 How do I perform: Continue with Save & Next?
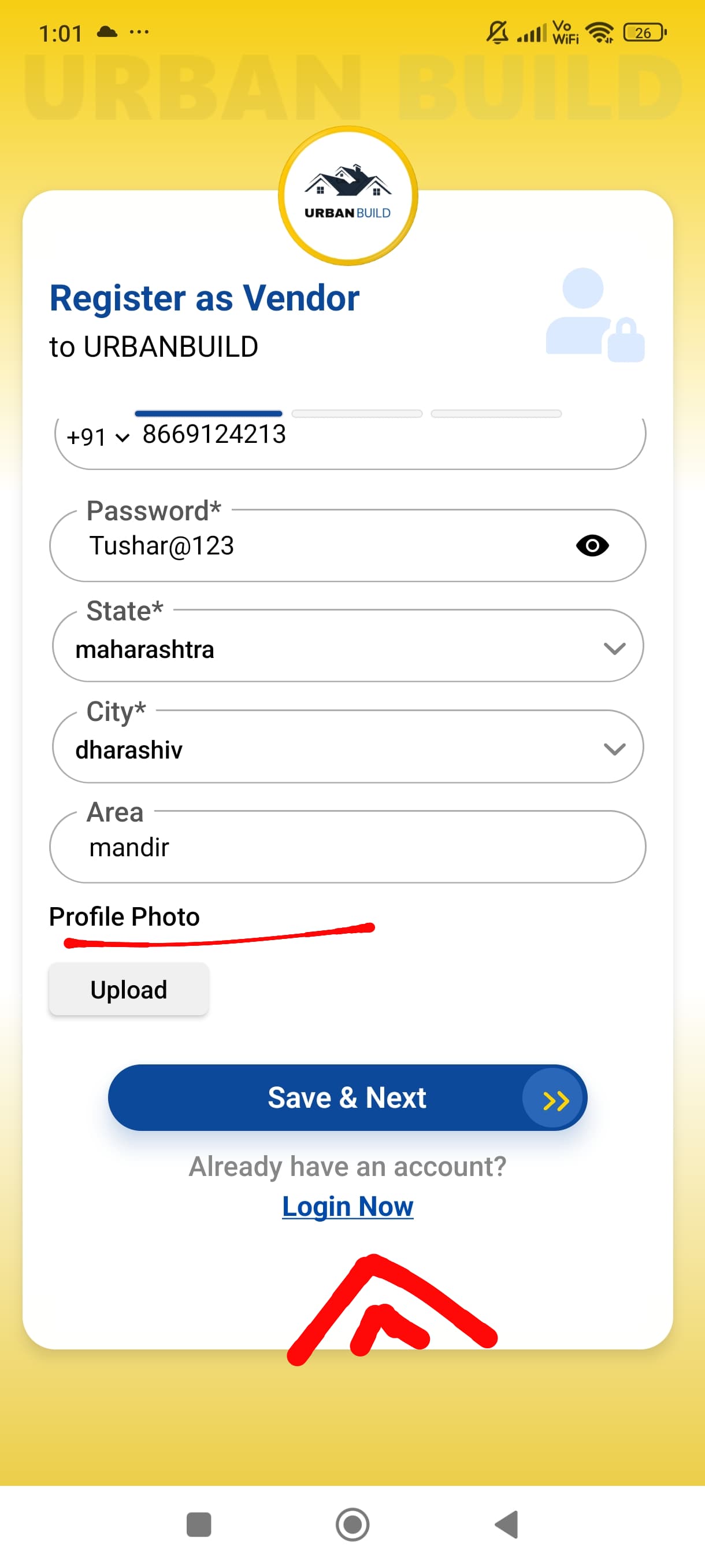point(347,1097)
